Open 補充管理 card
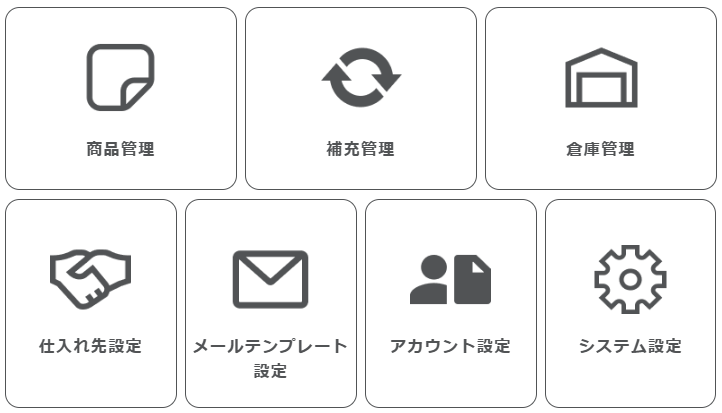Viewport: 722px width, 413px height. click(x=361, y=99)
